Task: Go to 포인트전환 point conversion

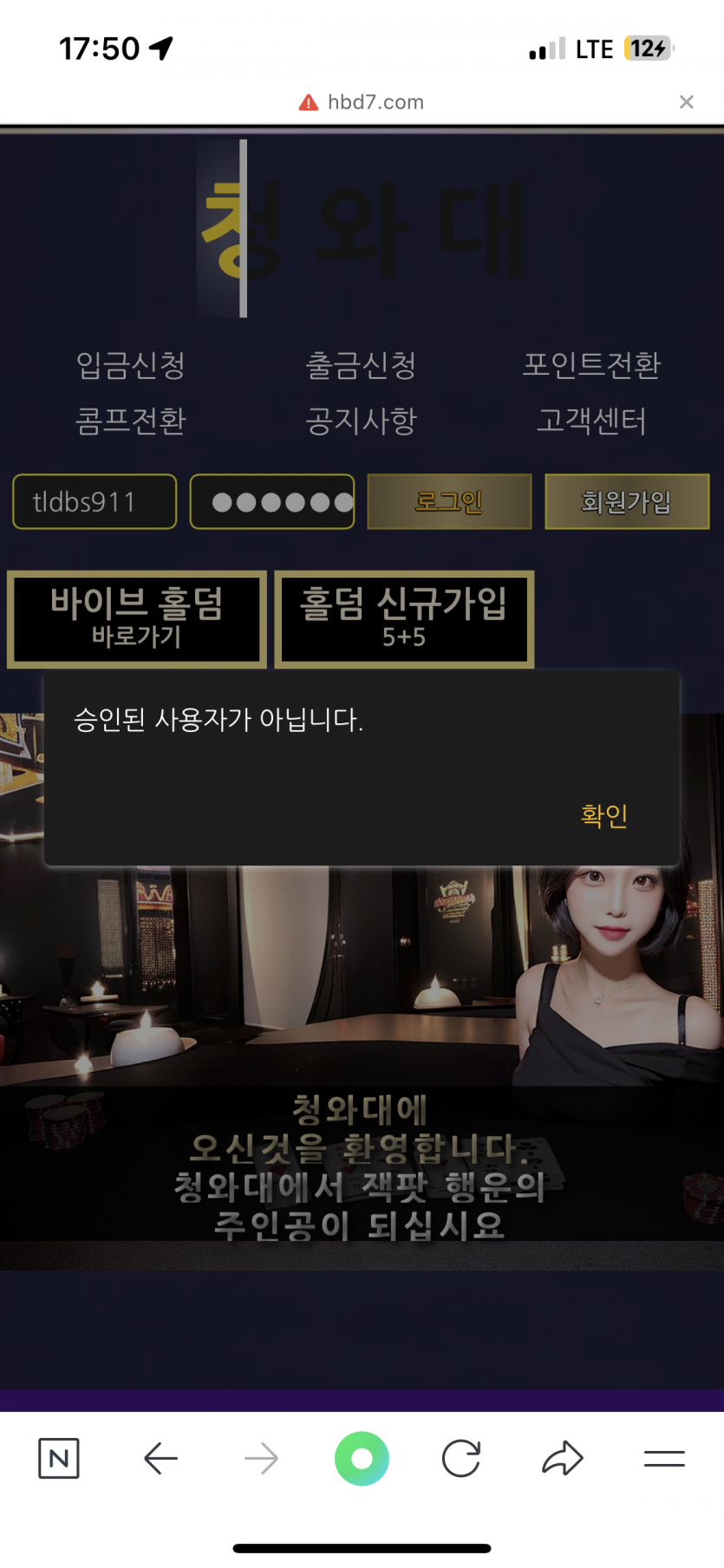Action: click(x=591, y=365)
